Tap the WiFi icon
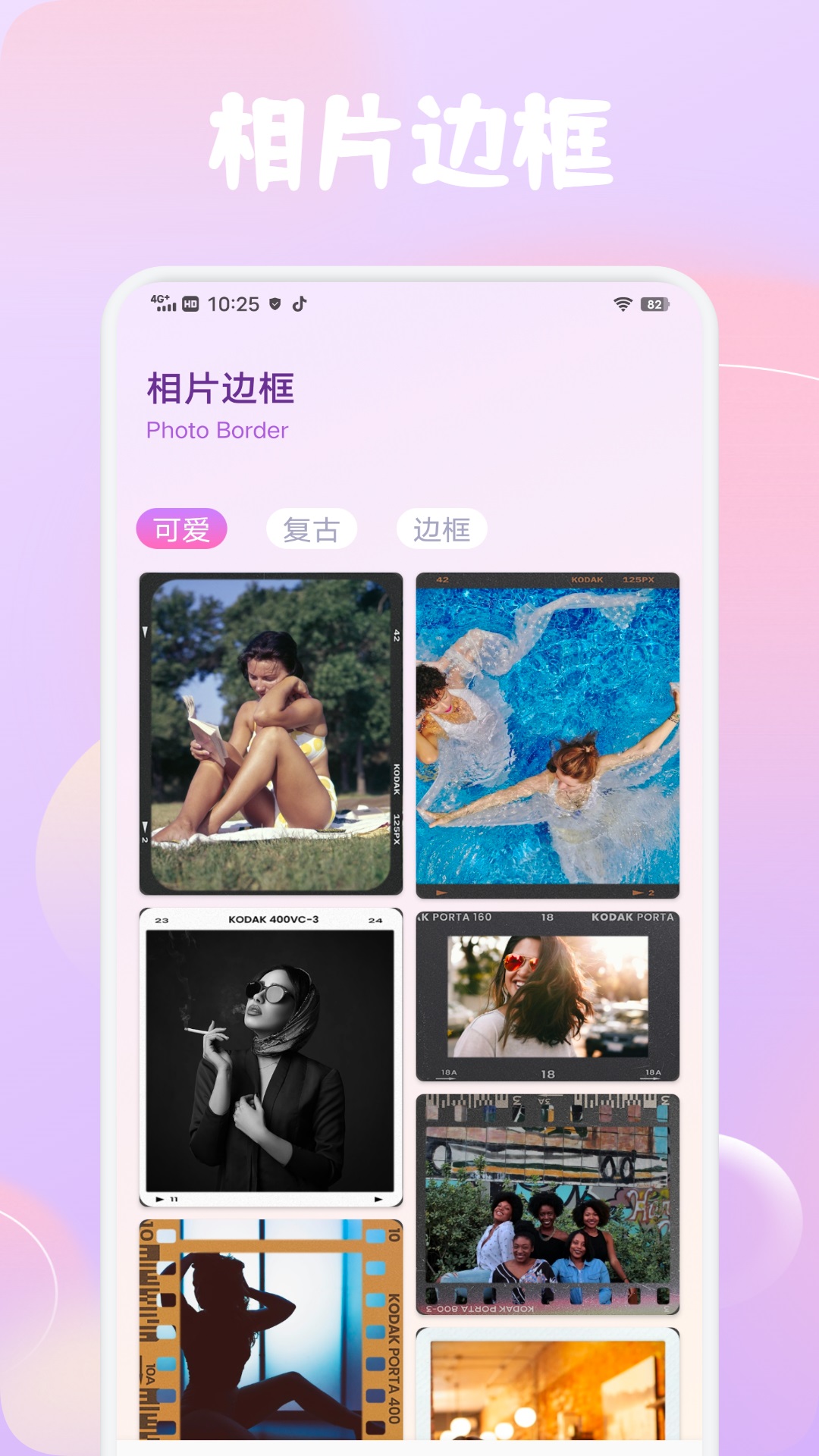Screen dimensions: 819x1456 pyautogui.click(x=622, y=303)
